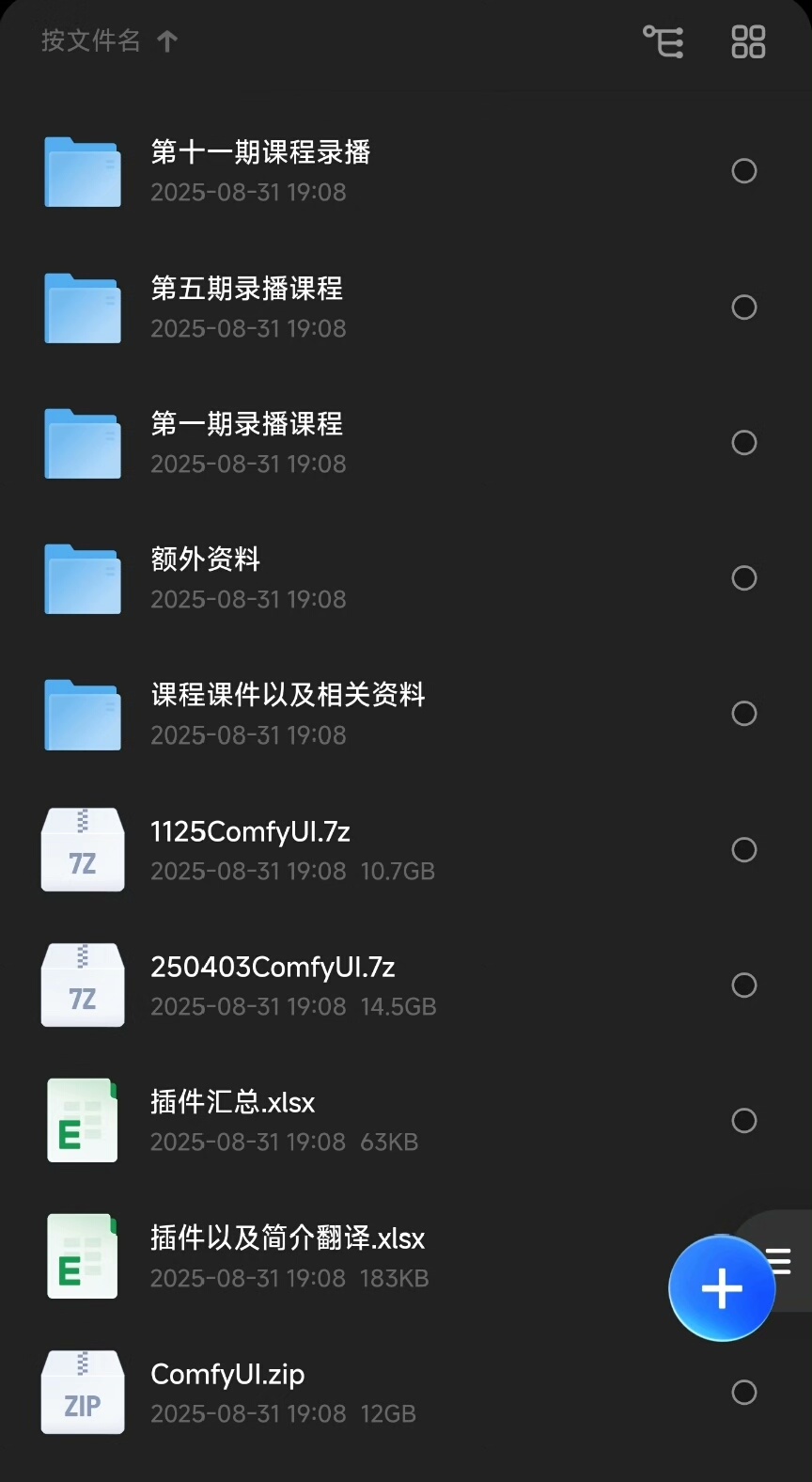Open the 1125ComfyUI.7z archive
This screenshot has height=1482, width=812.
point(251,849)
